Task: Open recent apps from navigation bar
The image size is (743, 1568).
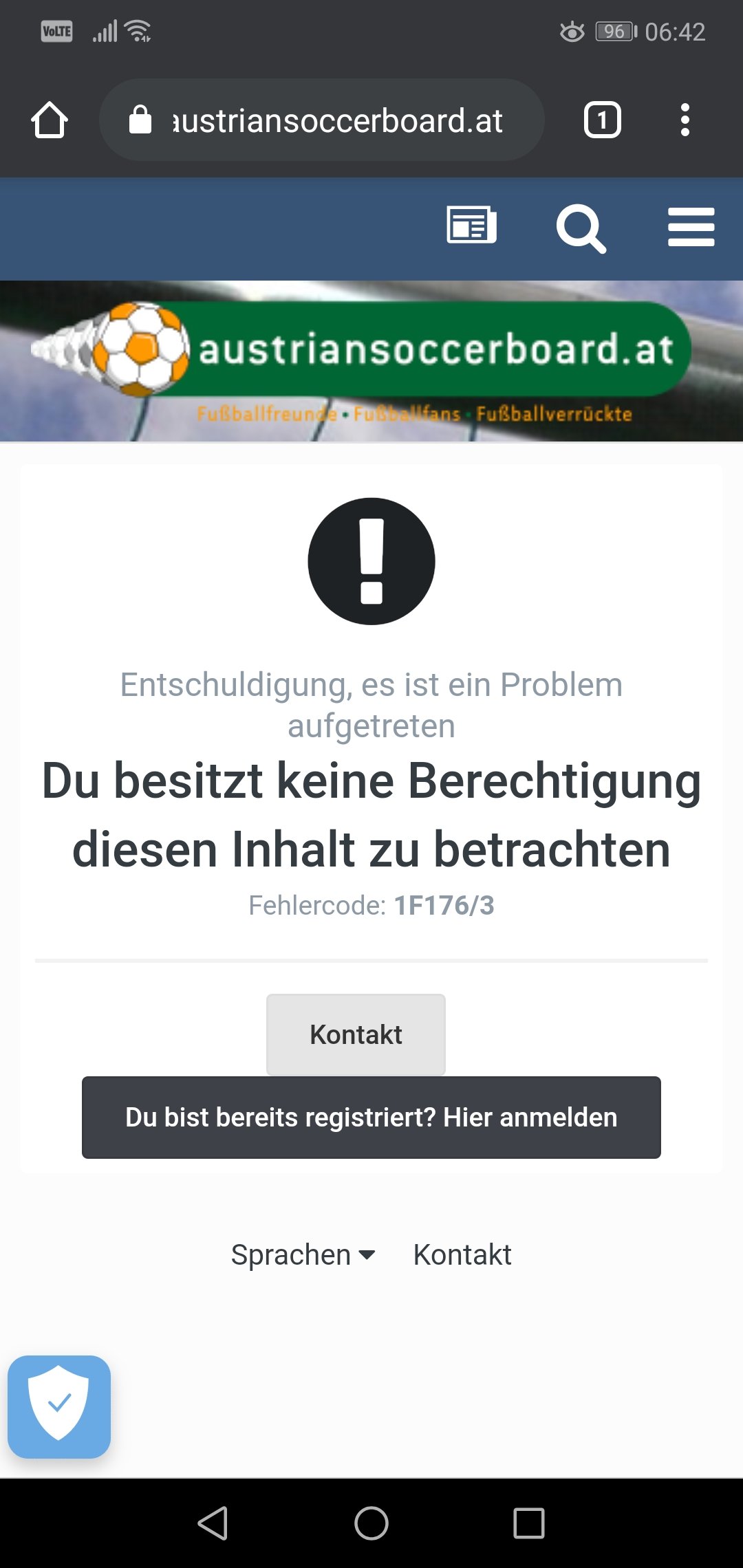Action: pos(529,1523)
